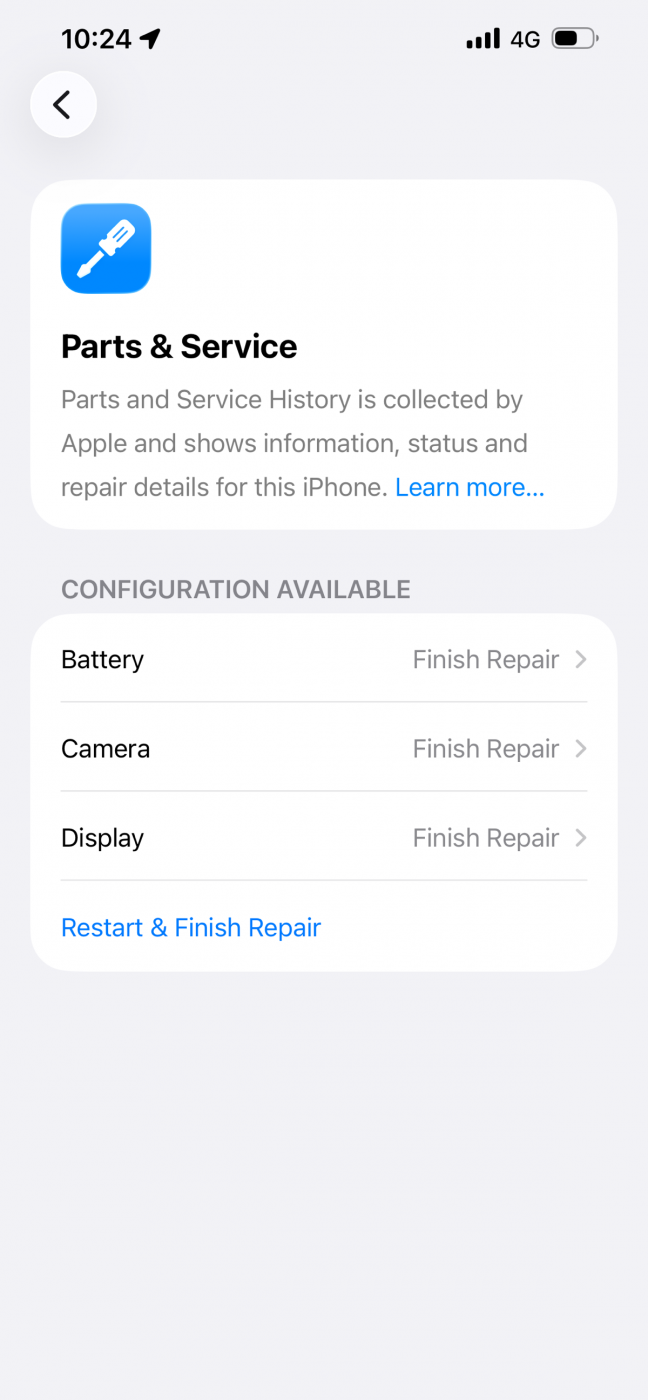Select the Camera Finish Repair row
The height and width of the screenshot is (1400, 648).
(323, 748)
